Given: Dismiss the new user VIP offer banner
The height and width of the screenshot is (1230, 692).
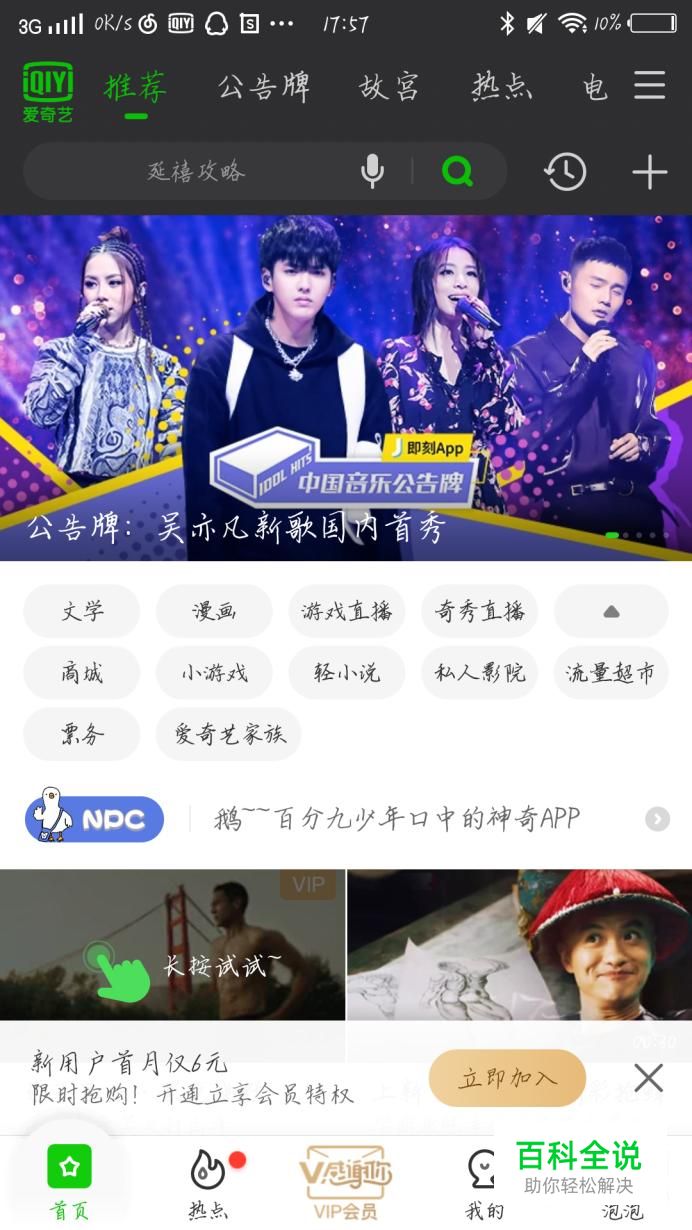Looking at the screenshot, I should pyautogui.click(x=648, y=1077).
